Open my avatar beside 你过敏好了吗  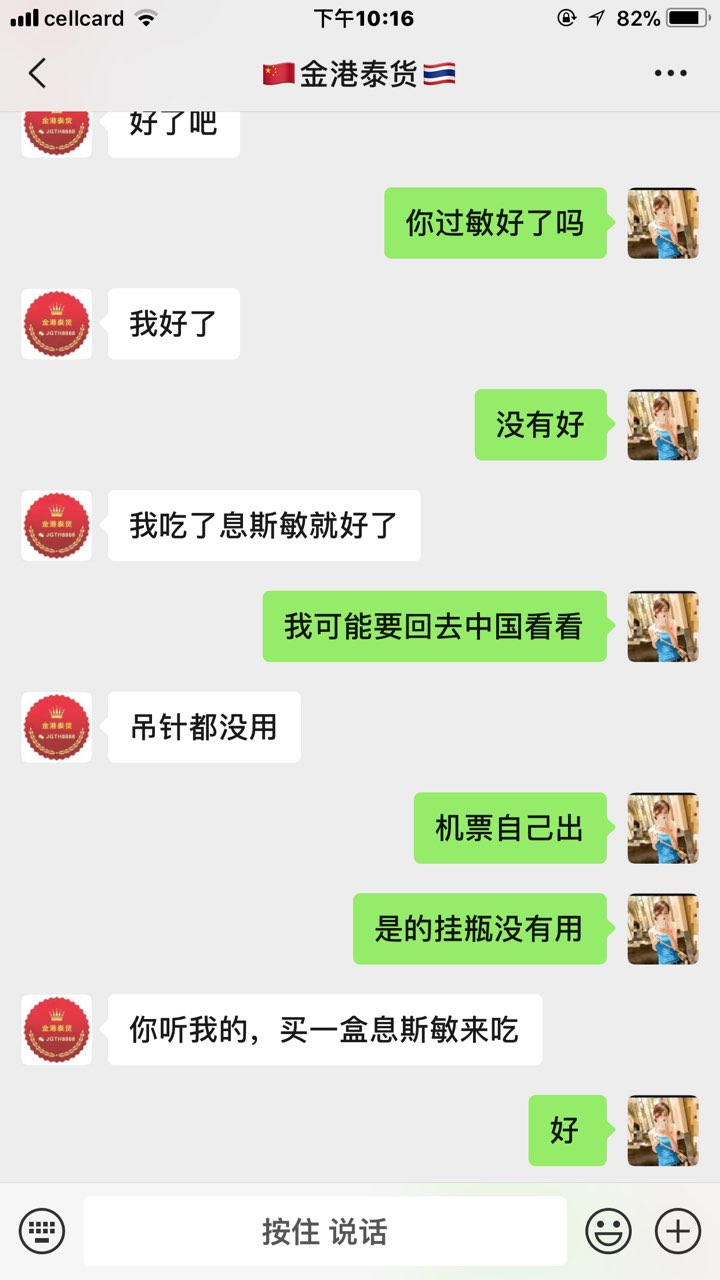662,223
